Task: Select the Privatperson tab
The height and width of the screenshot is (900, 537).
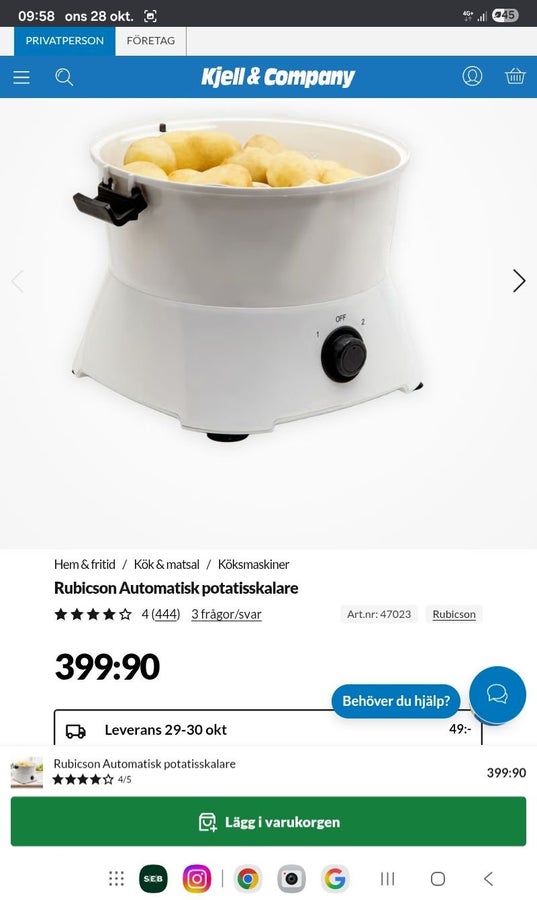Action: point(65,41)
